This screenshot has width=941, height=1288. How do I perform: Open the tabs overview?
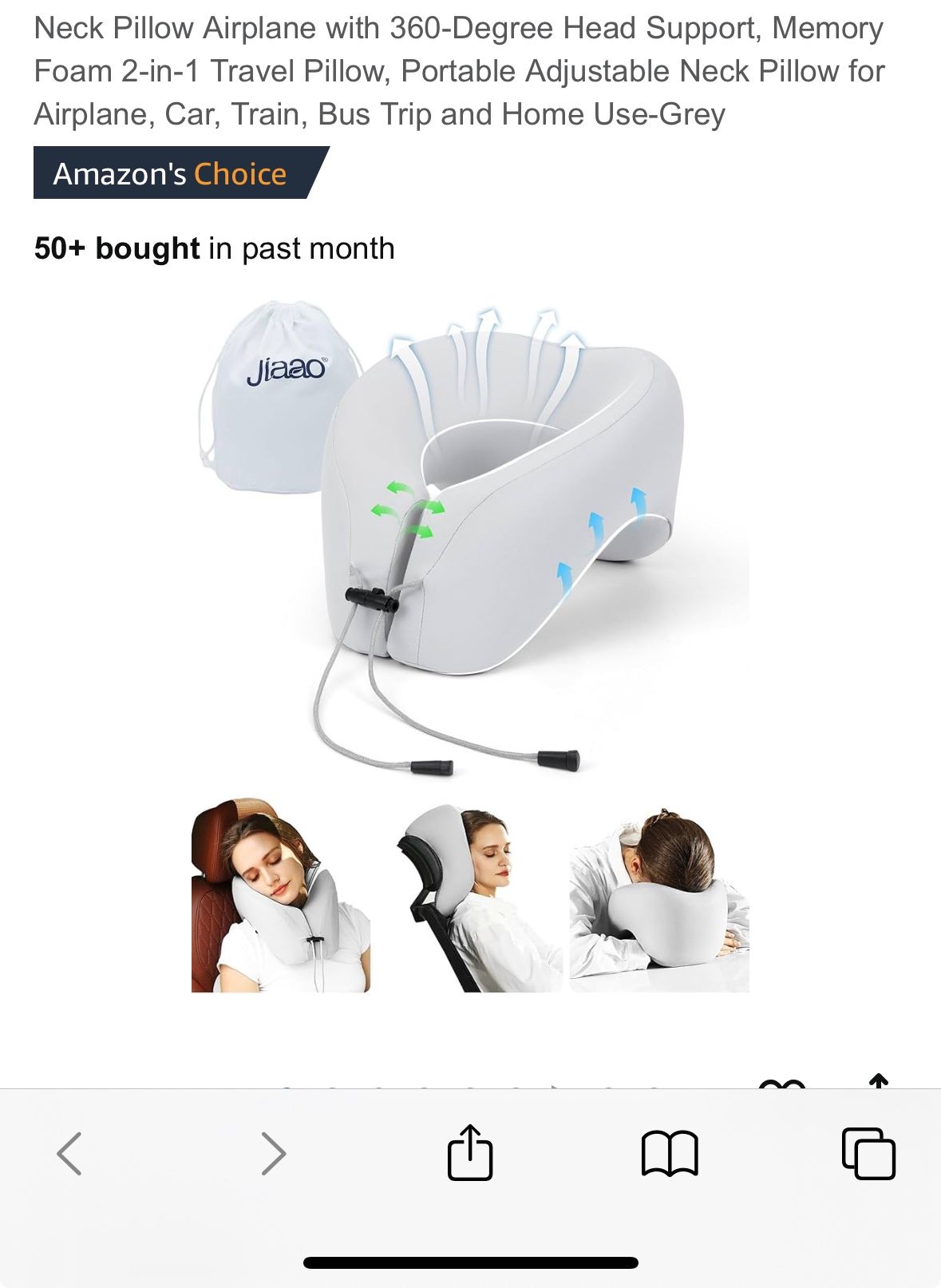coord(868,1154)
